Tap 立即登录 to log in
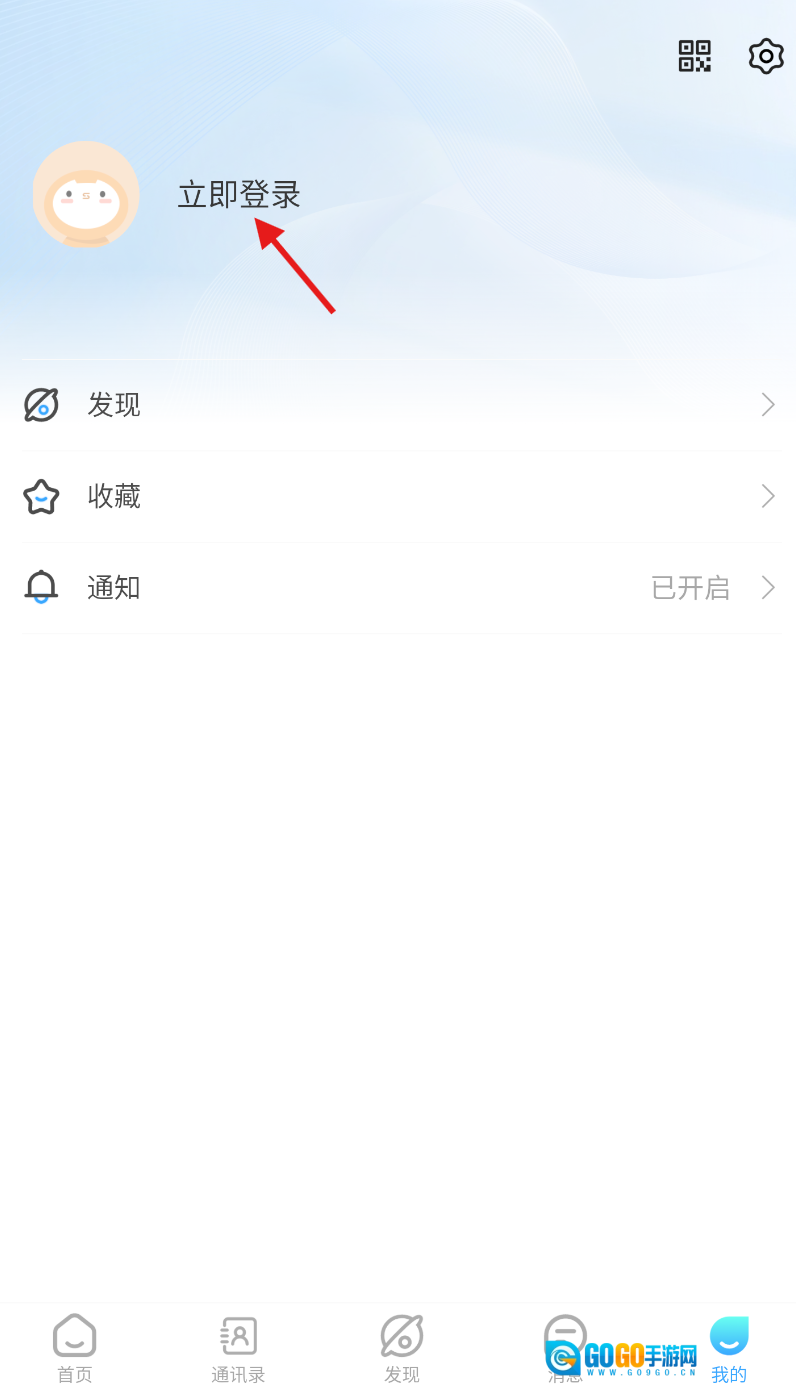Screen dimensions: 796x1386 (x=239, y=194)
